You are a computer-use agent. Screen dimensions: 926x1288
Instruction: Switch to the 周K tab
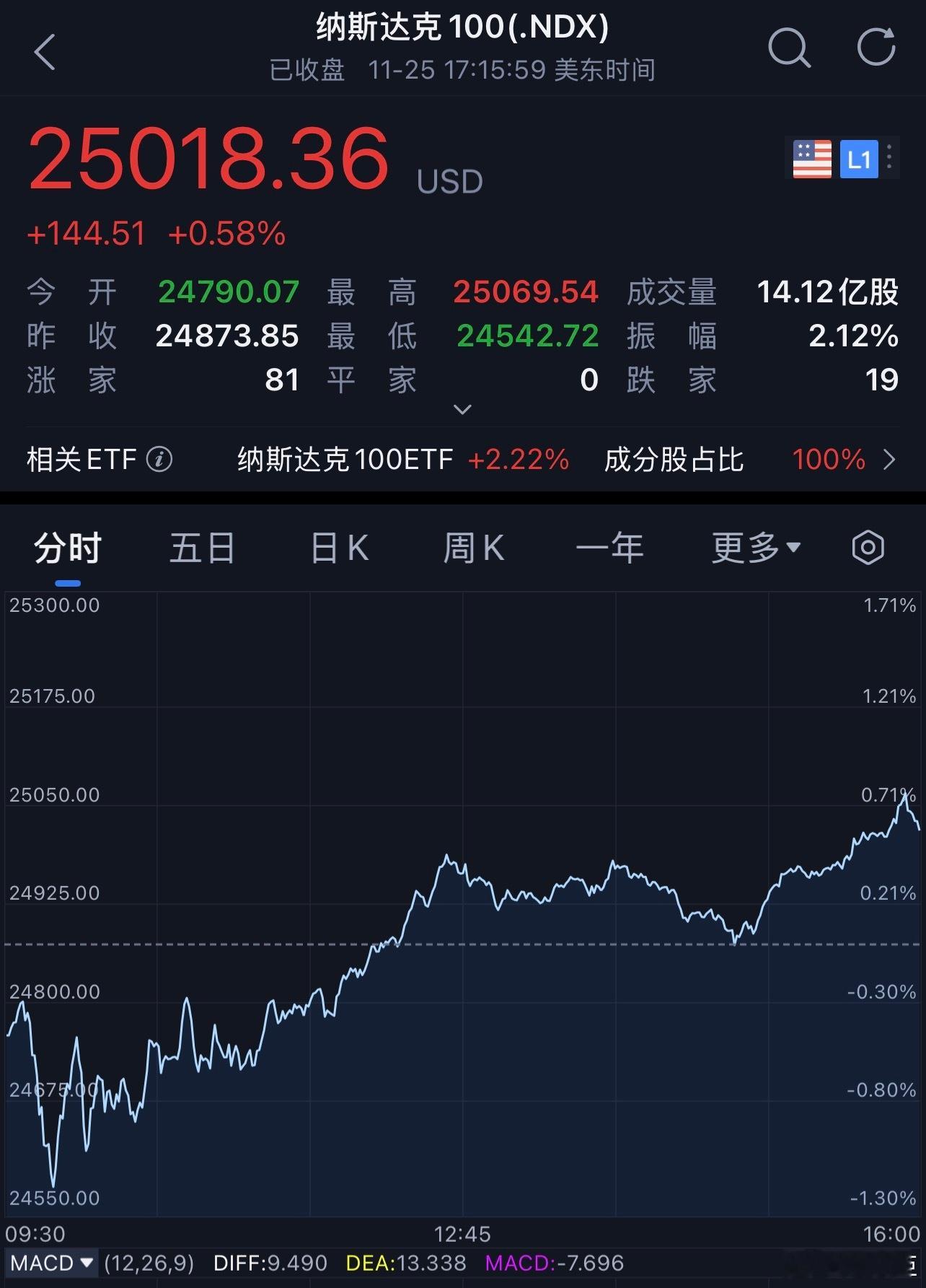click(x=474, y=547)
